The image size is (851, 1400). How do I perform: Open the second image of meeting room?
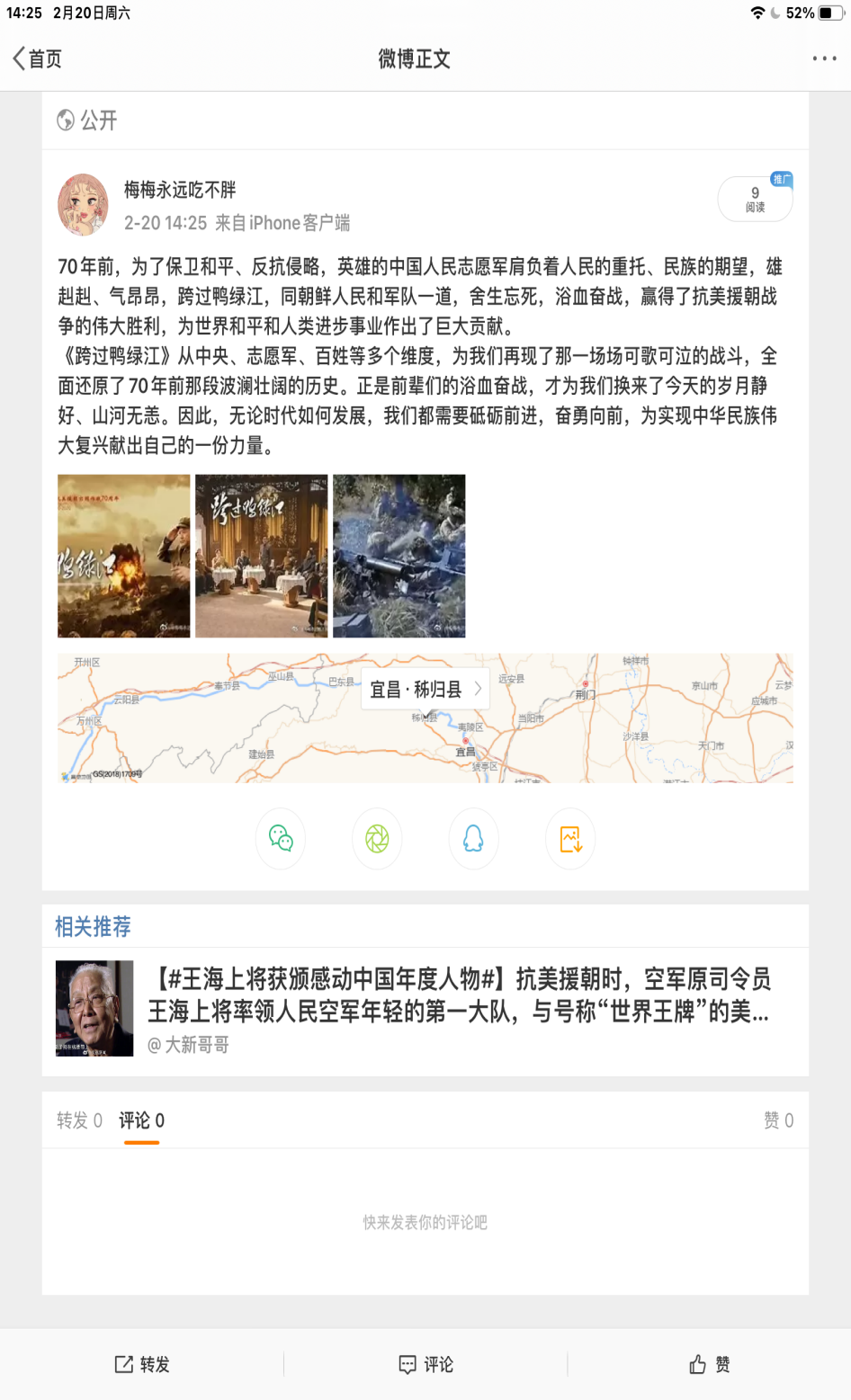point(262,556)
